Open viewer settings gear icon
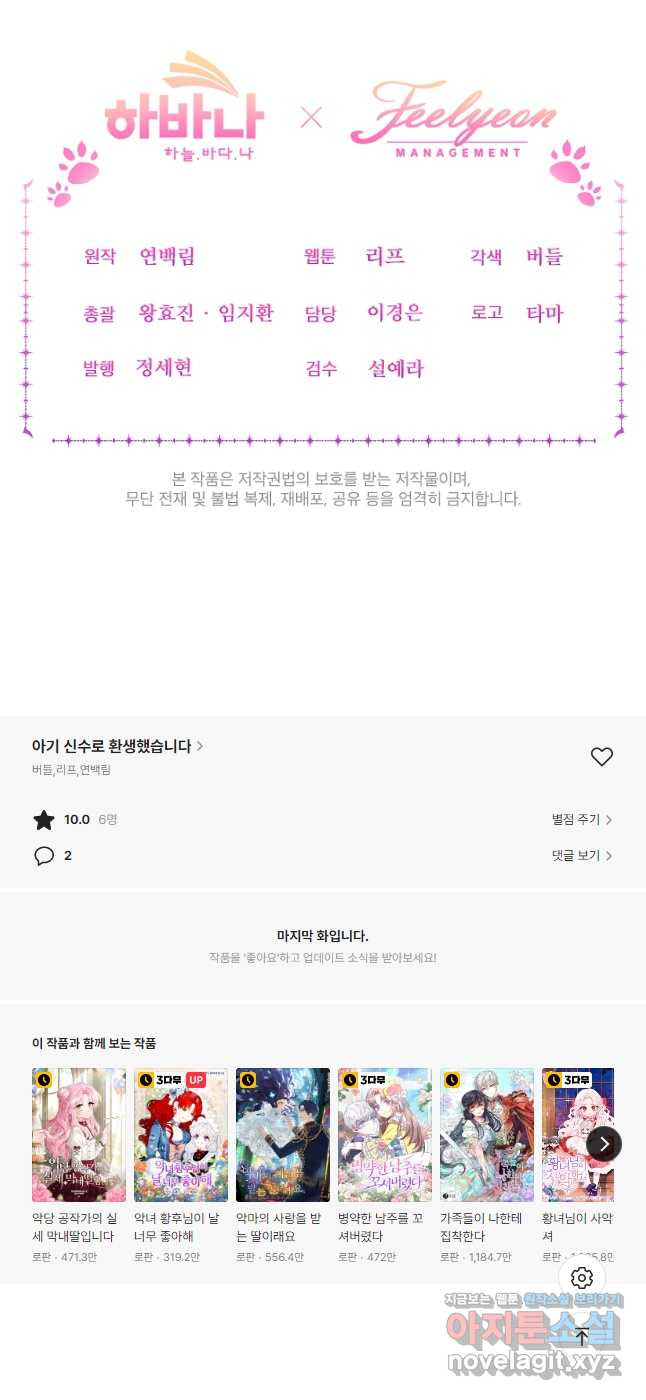This screenshot has width=646, height=1400. click(583, 1277)
